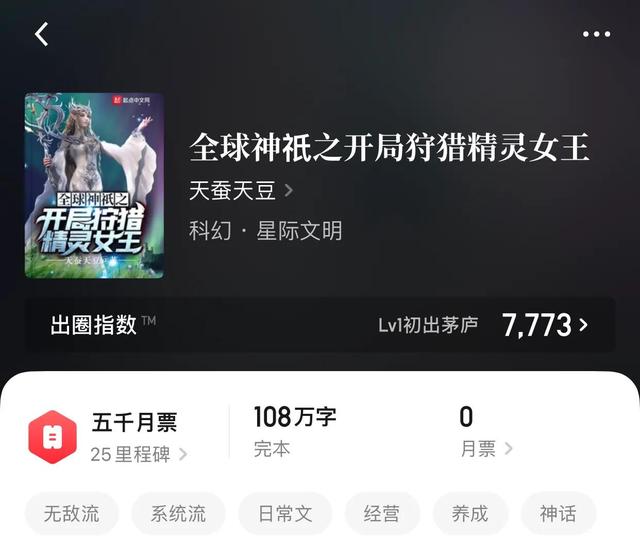Select the 系统流 tag chip

pyautogui.click(x=178, y=514)
